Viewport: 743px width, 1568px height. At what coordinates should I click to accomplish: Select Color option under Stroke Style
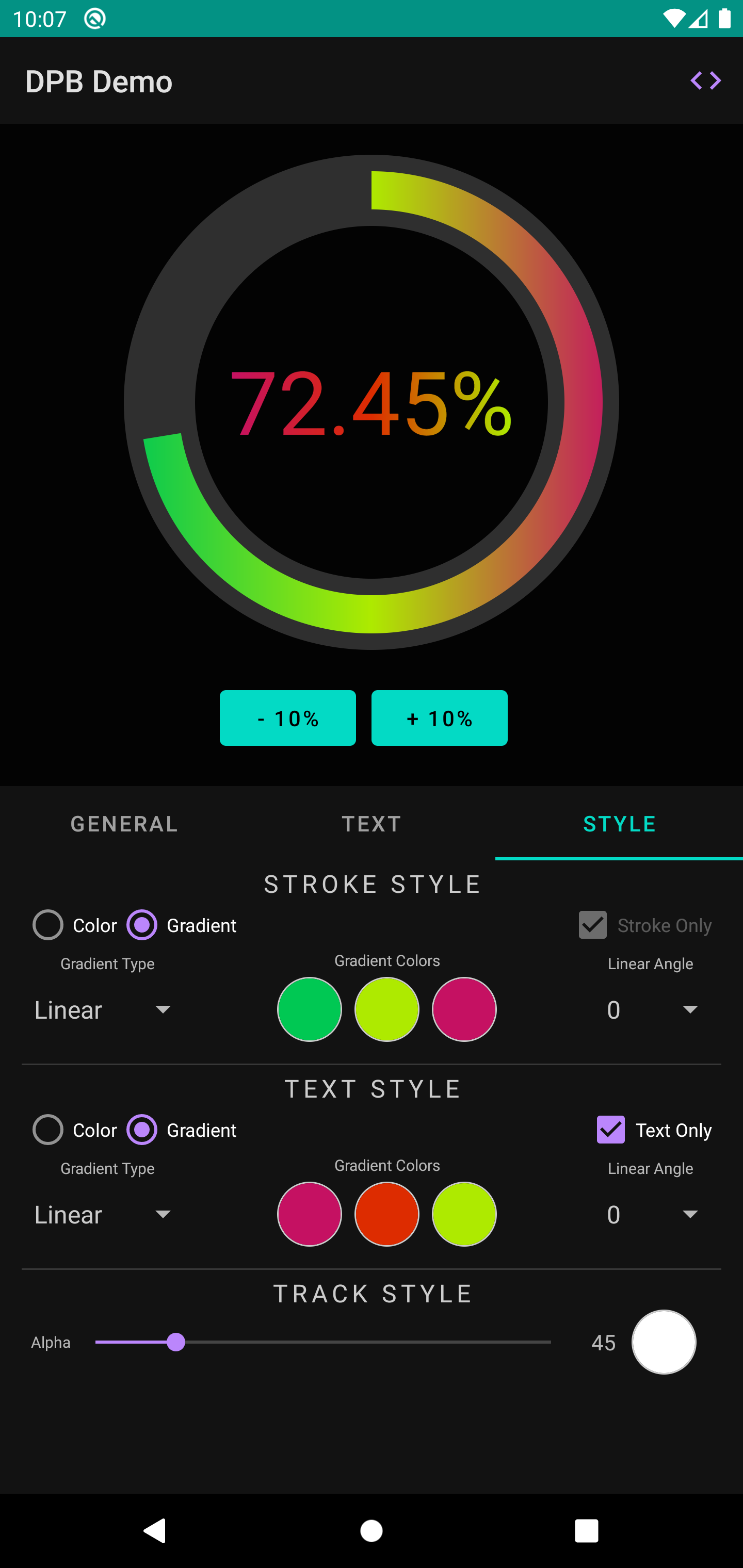pos(48,925)
